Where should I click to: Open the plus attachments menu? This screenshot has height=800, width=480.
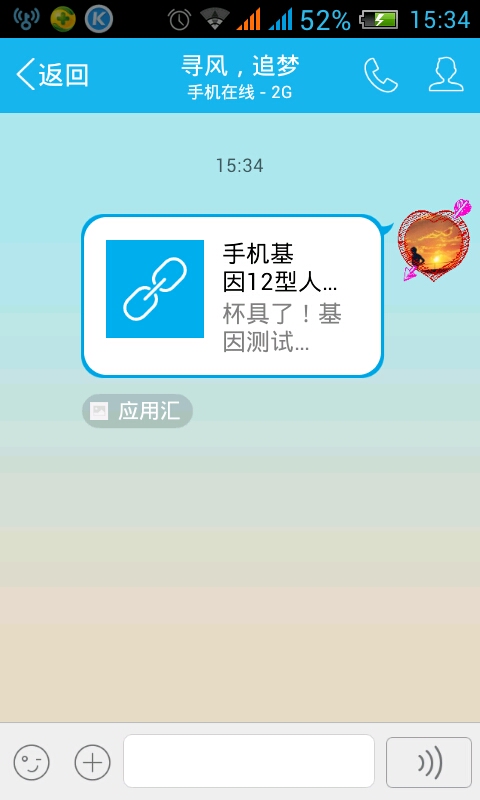[92, 763]
